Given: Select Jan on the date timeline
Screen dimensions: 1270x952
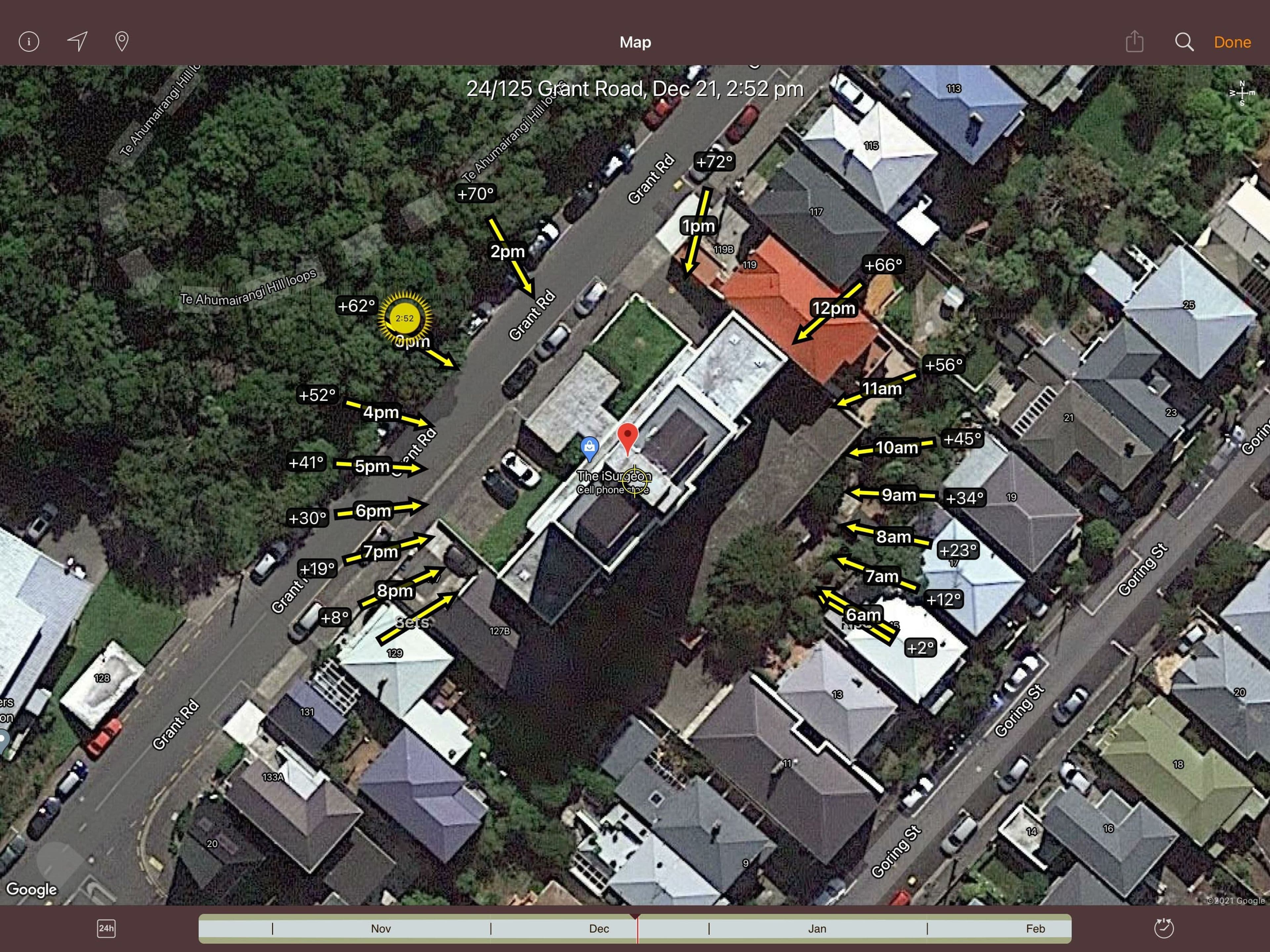Looking at the screenshot, I should (x=817, y=929).
